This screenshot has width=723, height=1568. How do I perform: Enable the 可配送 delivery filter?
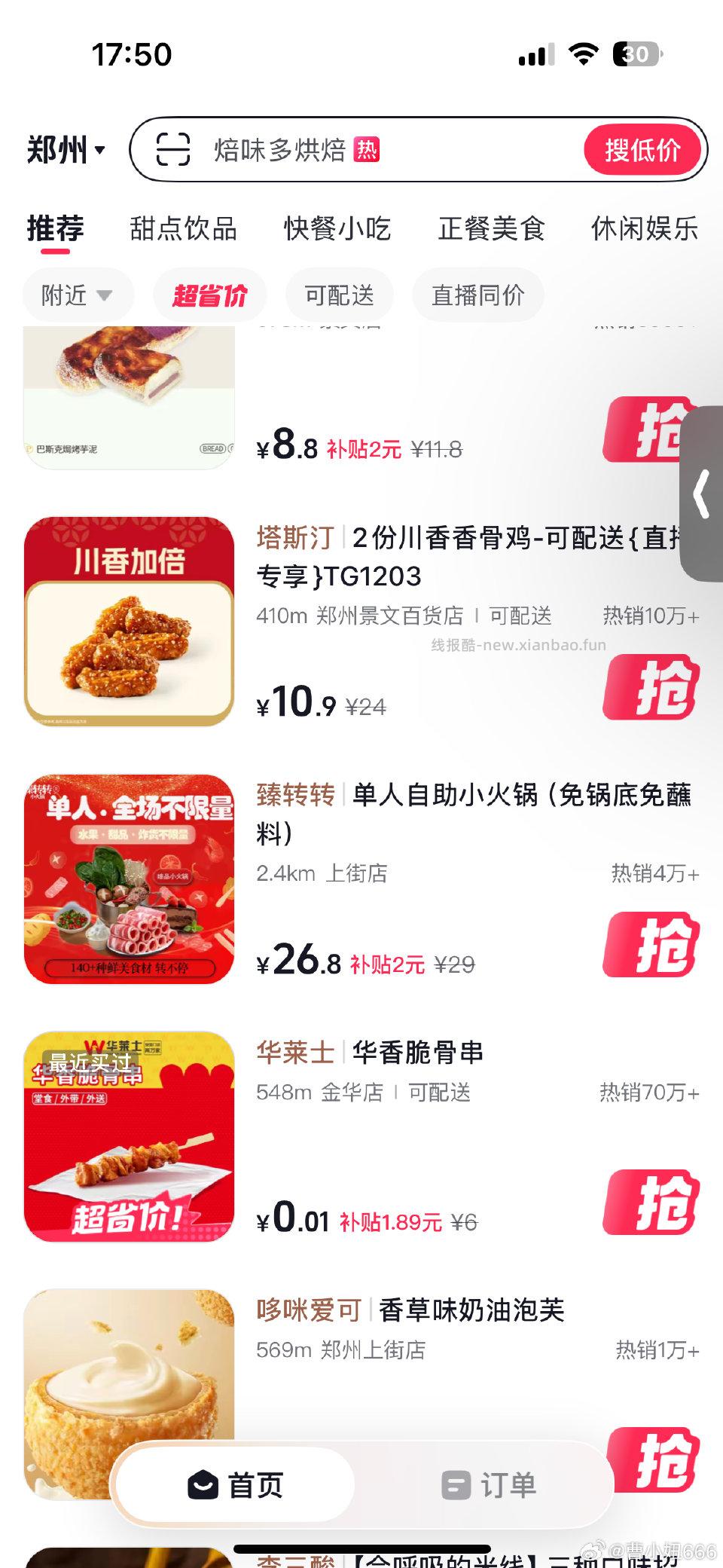(x=339, y=295)
